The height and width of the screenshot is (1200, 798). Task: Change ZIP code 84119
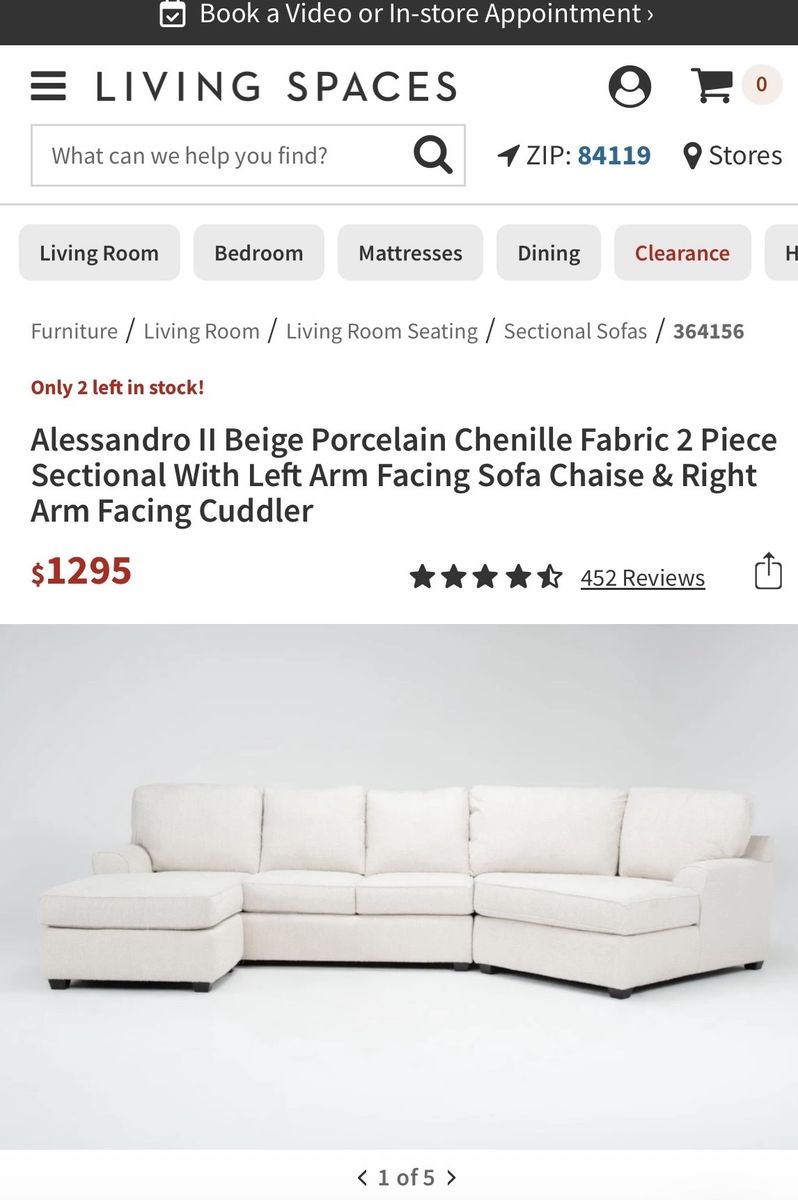(613, 155)
